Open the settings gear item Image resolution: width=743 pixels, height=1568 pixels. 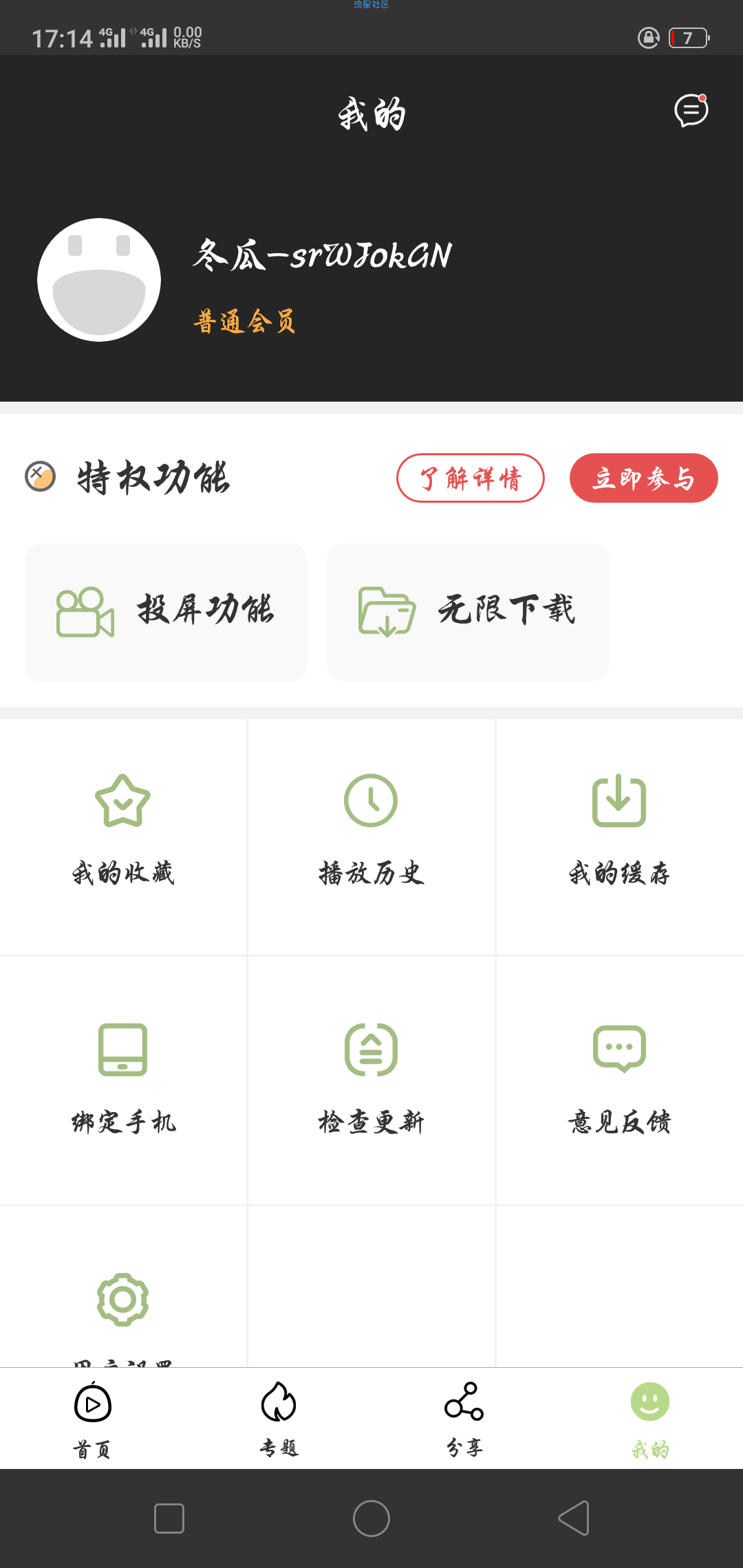(x=123, y=1300)
